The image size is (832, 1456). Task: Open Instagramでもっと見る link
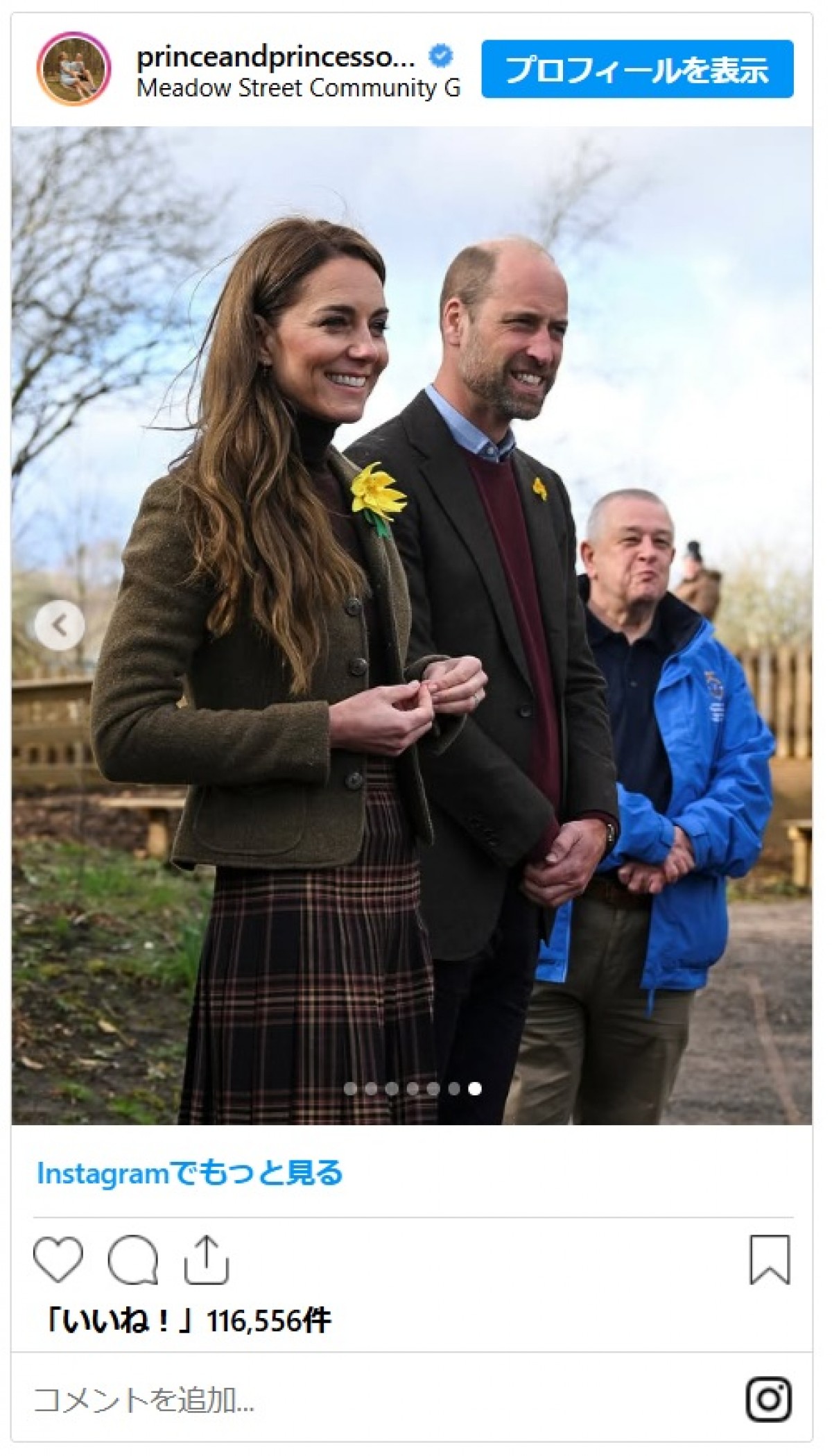pos(189,1173)
